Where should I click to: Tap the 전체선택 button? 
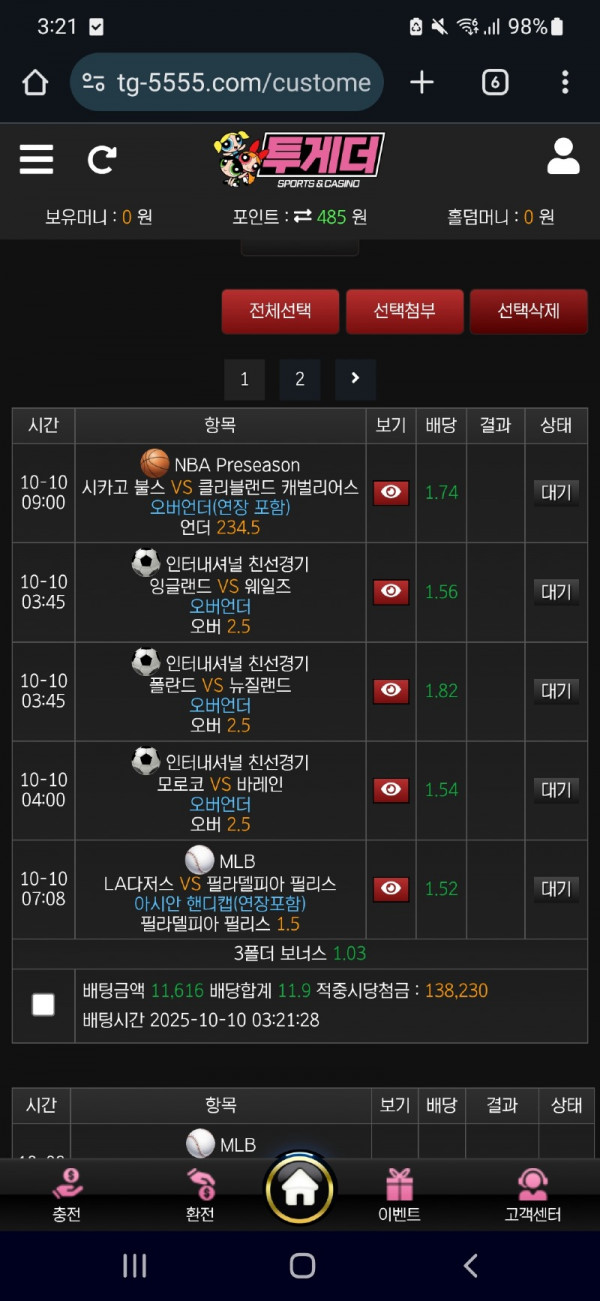[280, 311]
